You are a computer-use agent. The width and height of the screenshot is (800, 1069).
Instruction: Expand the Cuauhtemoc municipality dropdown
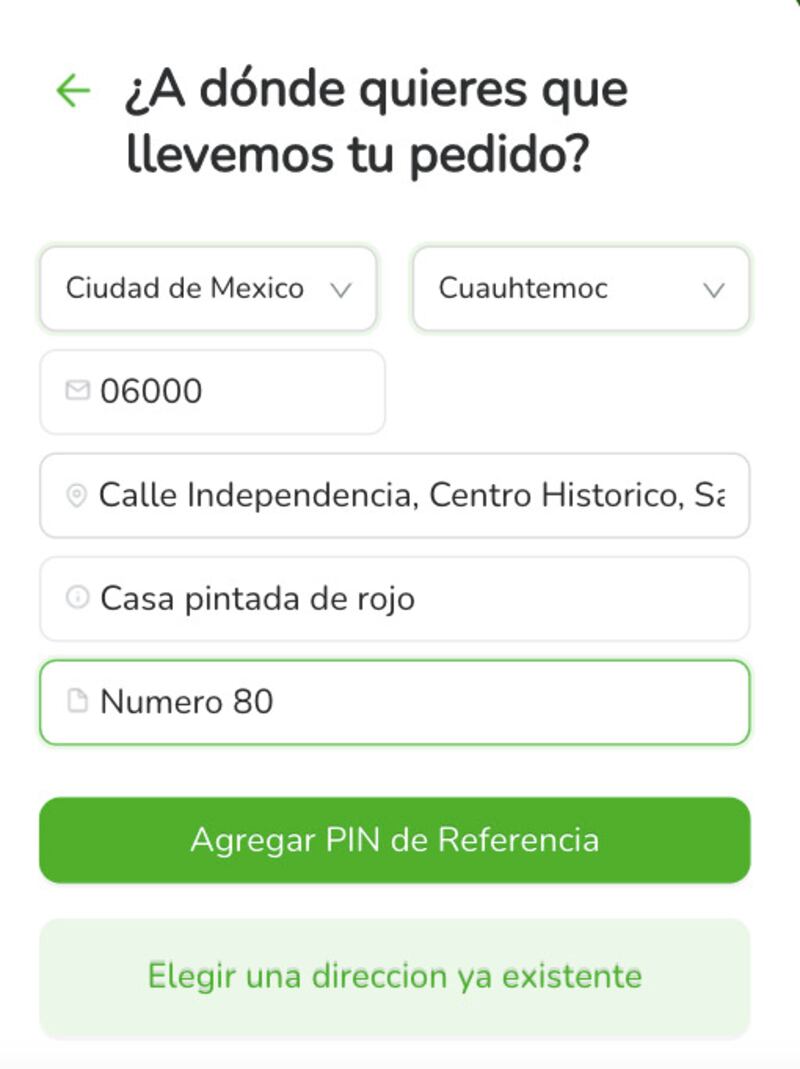(581, 289)
